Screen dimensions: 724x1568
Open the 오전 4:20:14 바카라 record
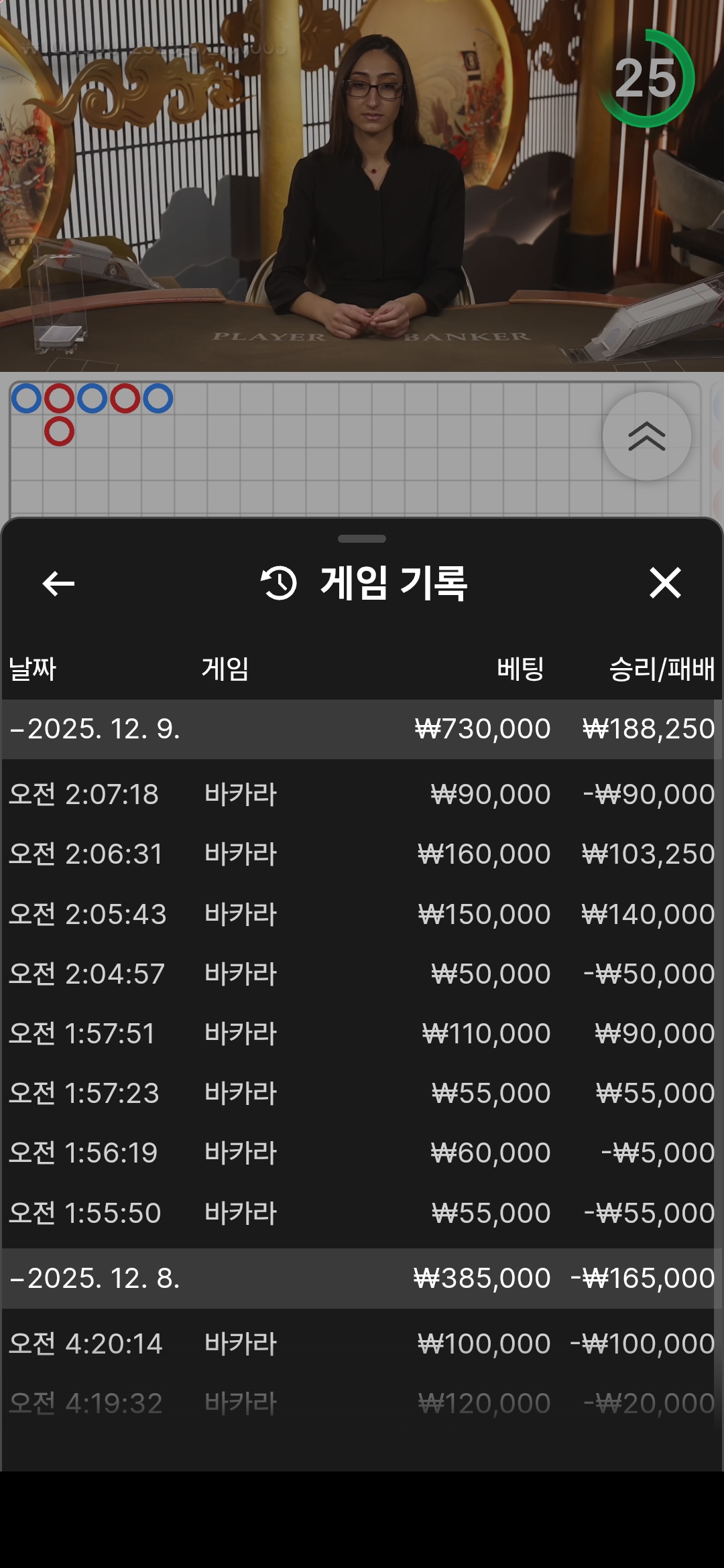pos(362,1344)
